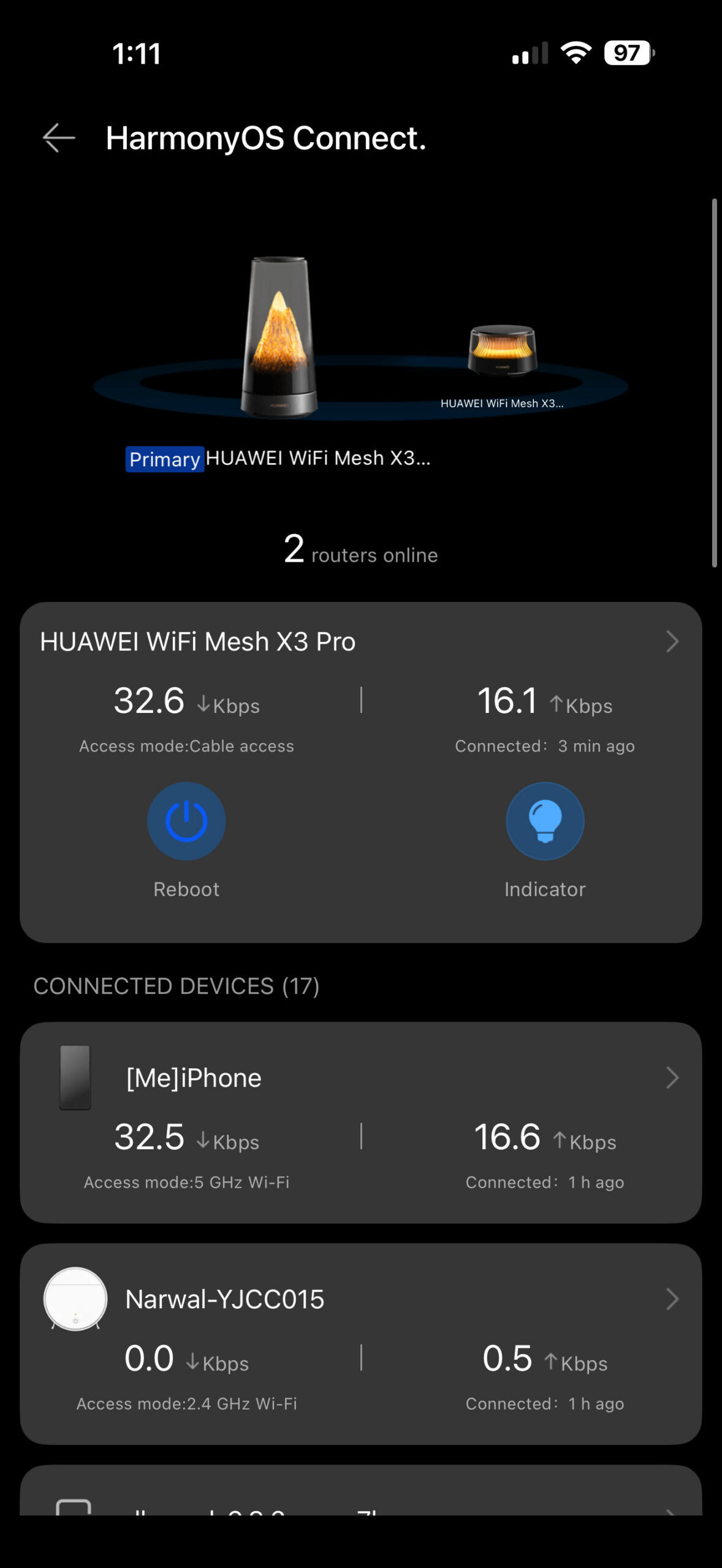Toggle reboot for the Mesh X3 Pro
Screen dimensions: 722x1568
click(186, 821)
